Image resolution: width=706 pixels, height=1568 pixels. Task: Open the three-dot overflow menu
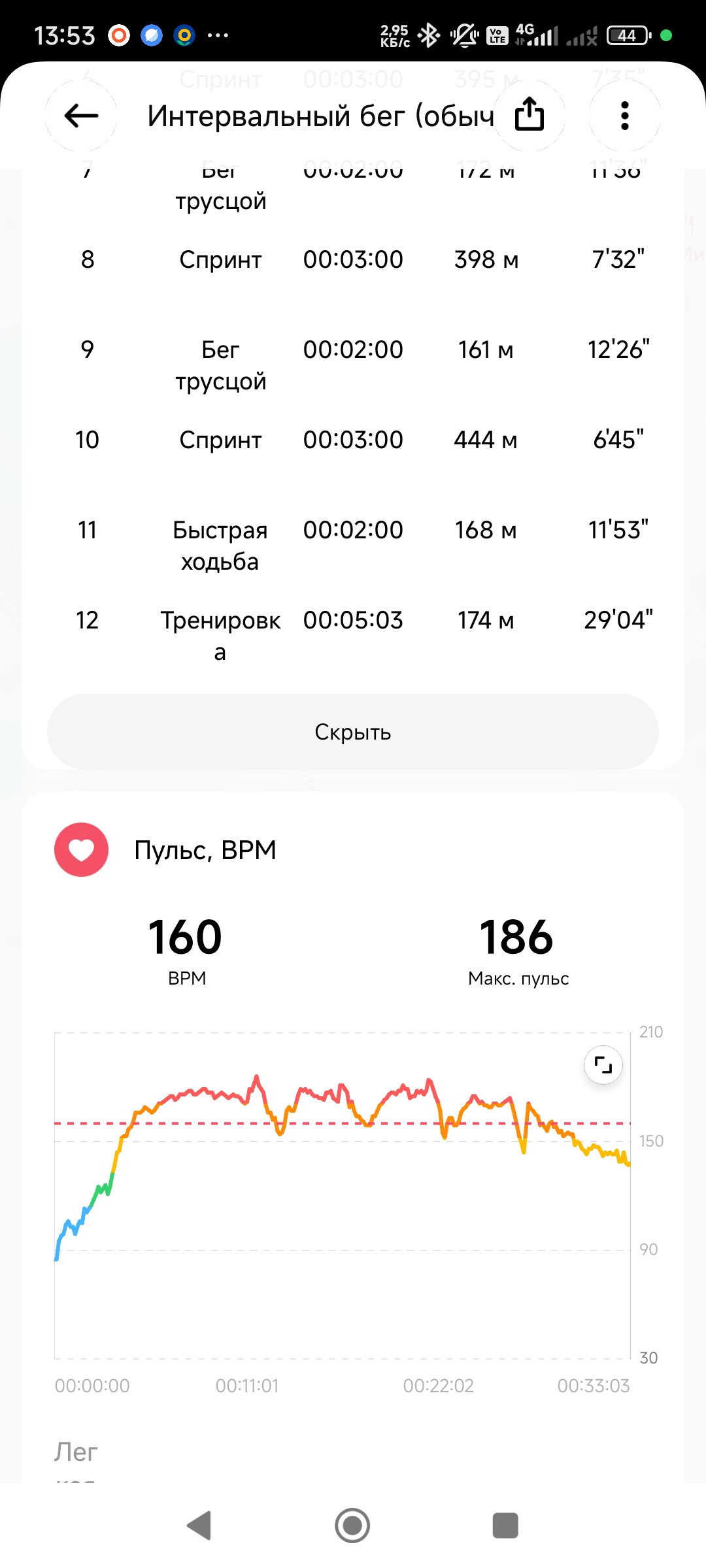coord(625,116)
